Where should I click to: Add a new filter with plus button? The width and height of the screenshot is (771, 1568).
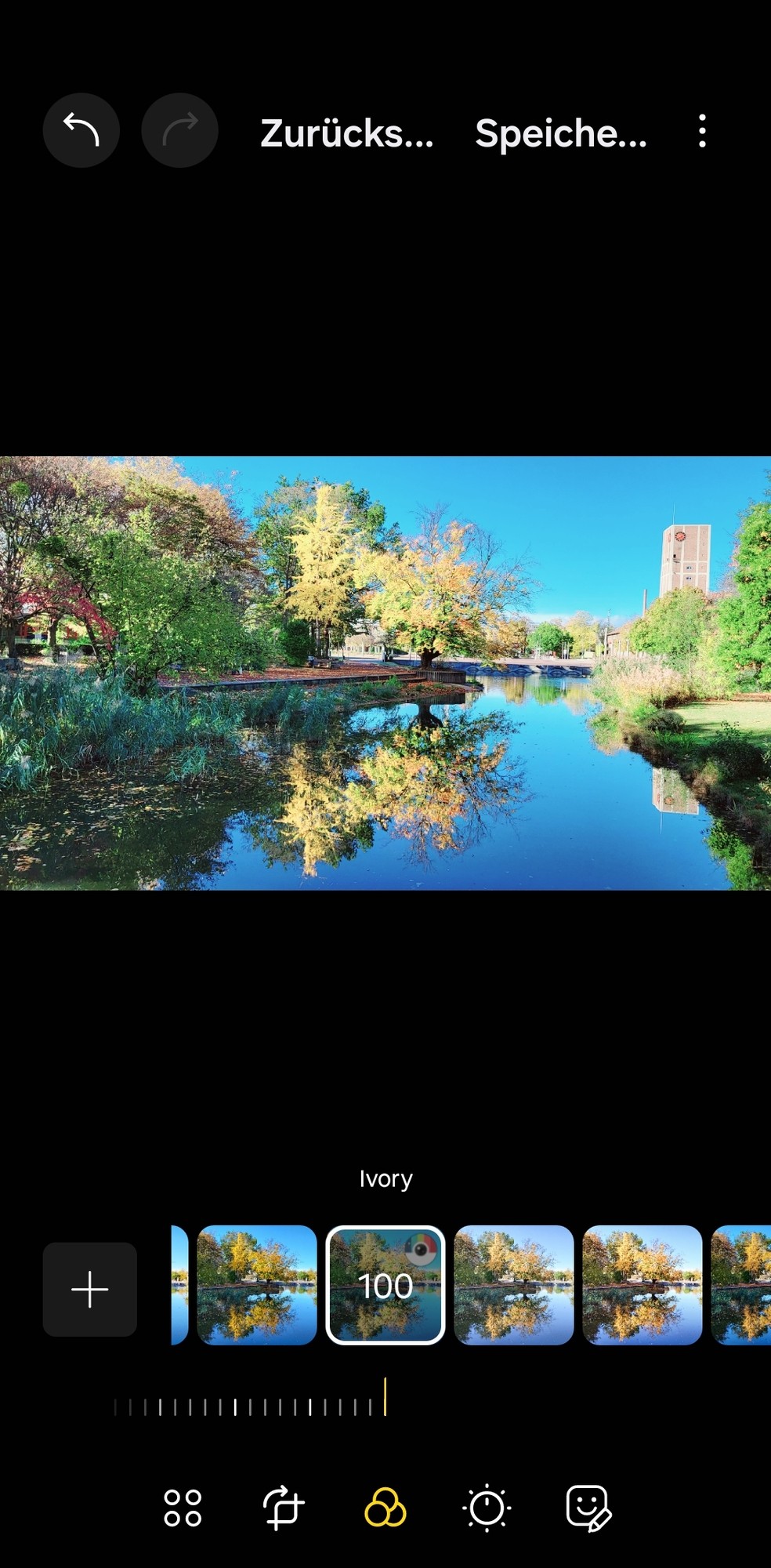click(x=90, y=1289)
